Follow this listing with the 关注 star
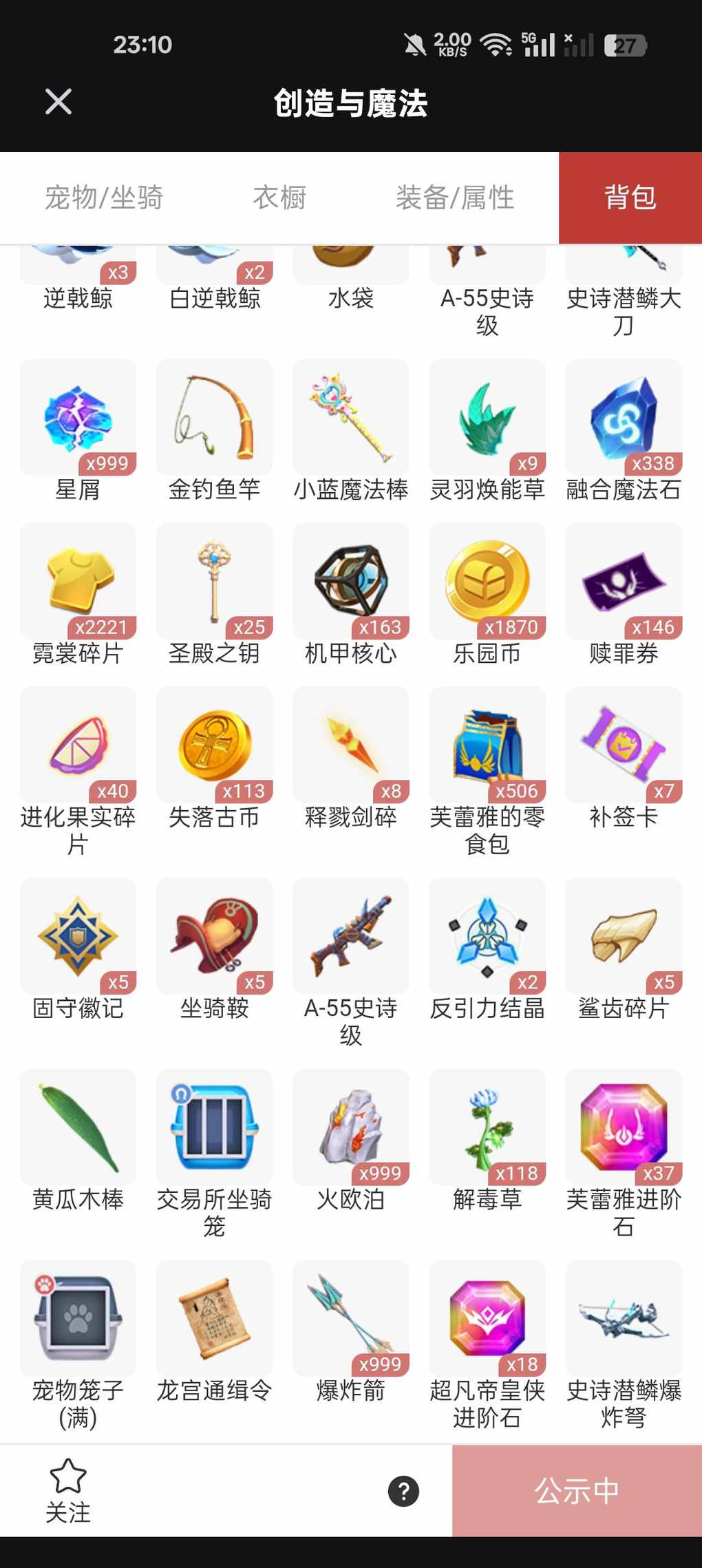This screenshot has height=1568, width=702. 68,1490
